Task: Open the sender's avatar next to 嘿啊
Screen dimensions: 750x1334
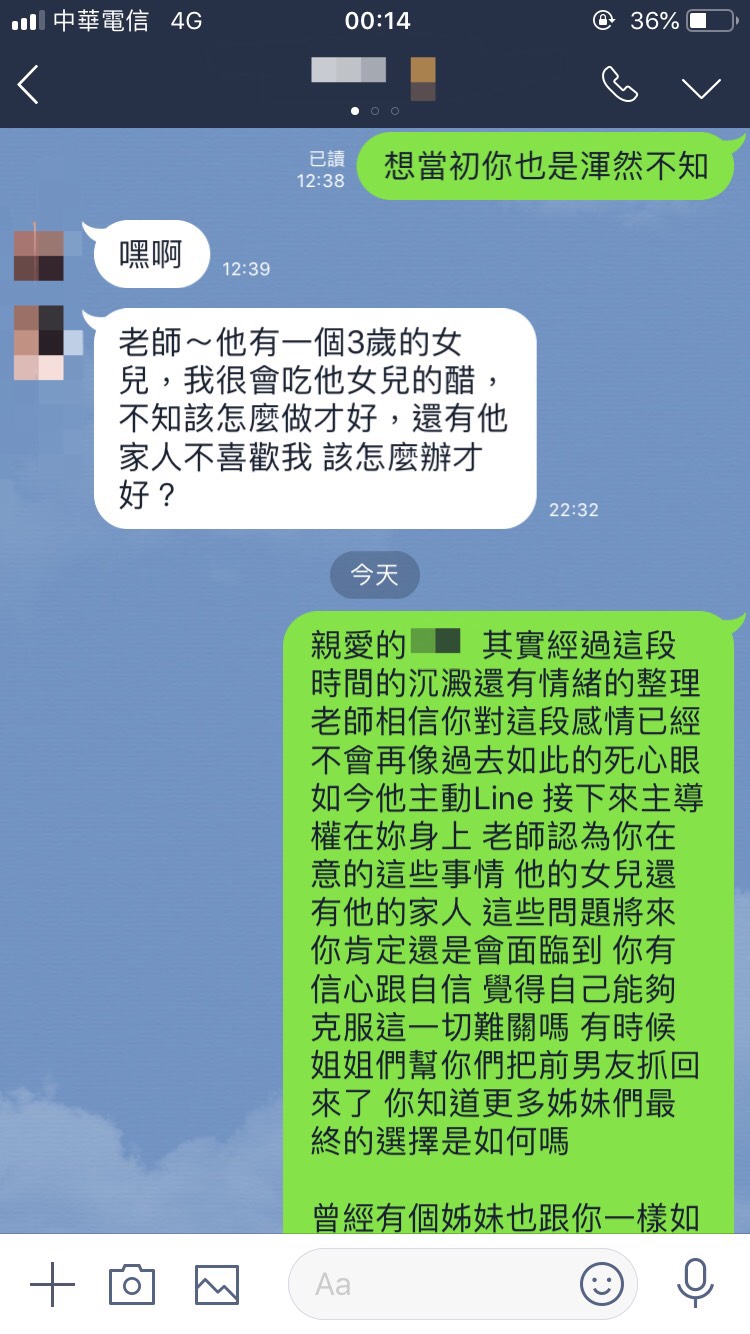Action: pyautogui.click(x=40, y=254)
